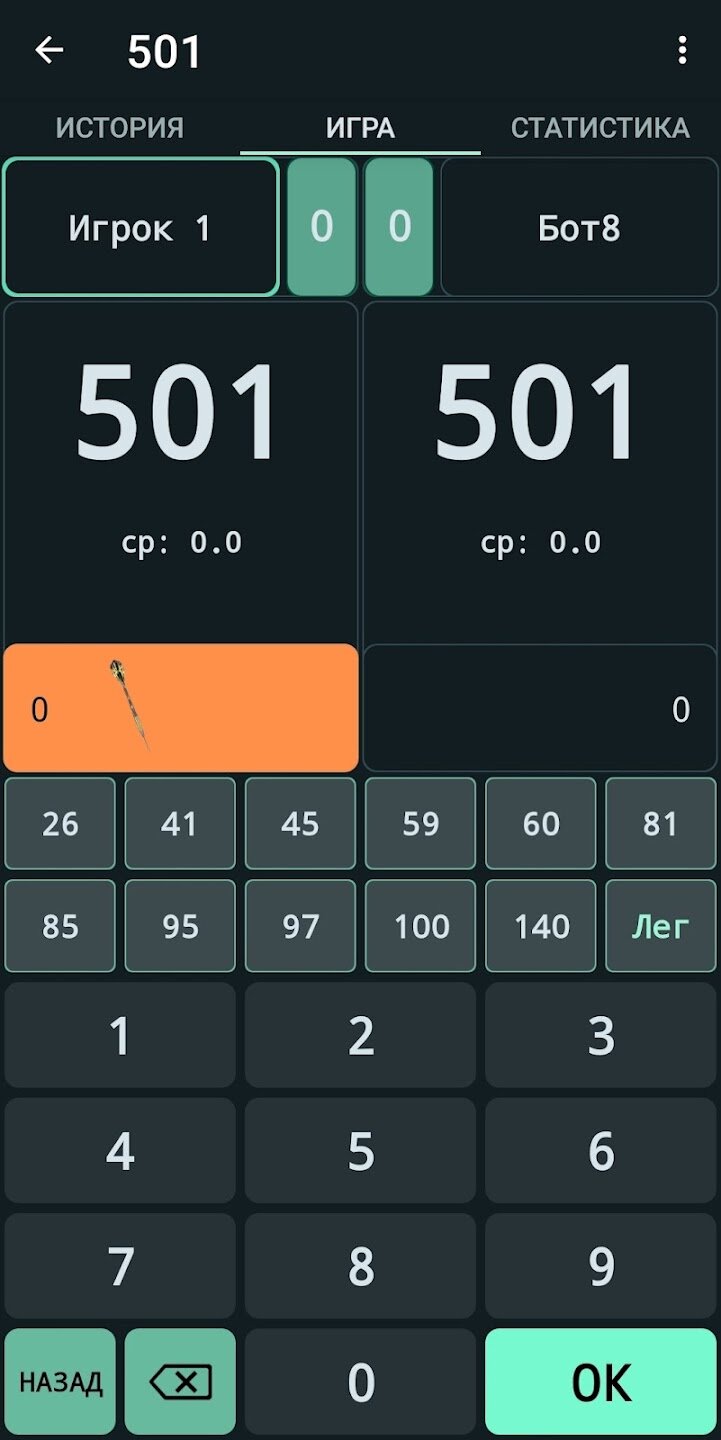Image resolution: width=721 pixels, height=1440 pixels.
Task: Choose the 100 quick score button
Action: pos(421,926)
